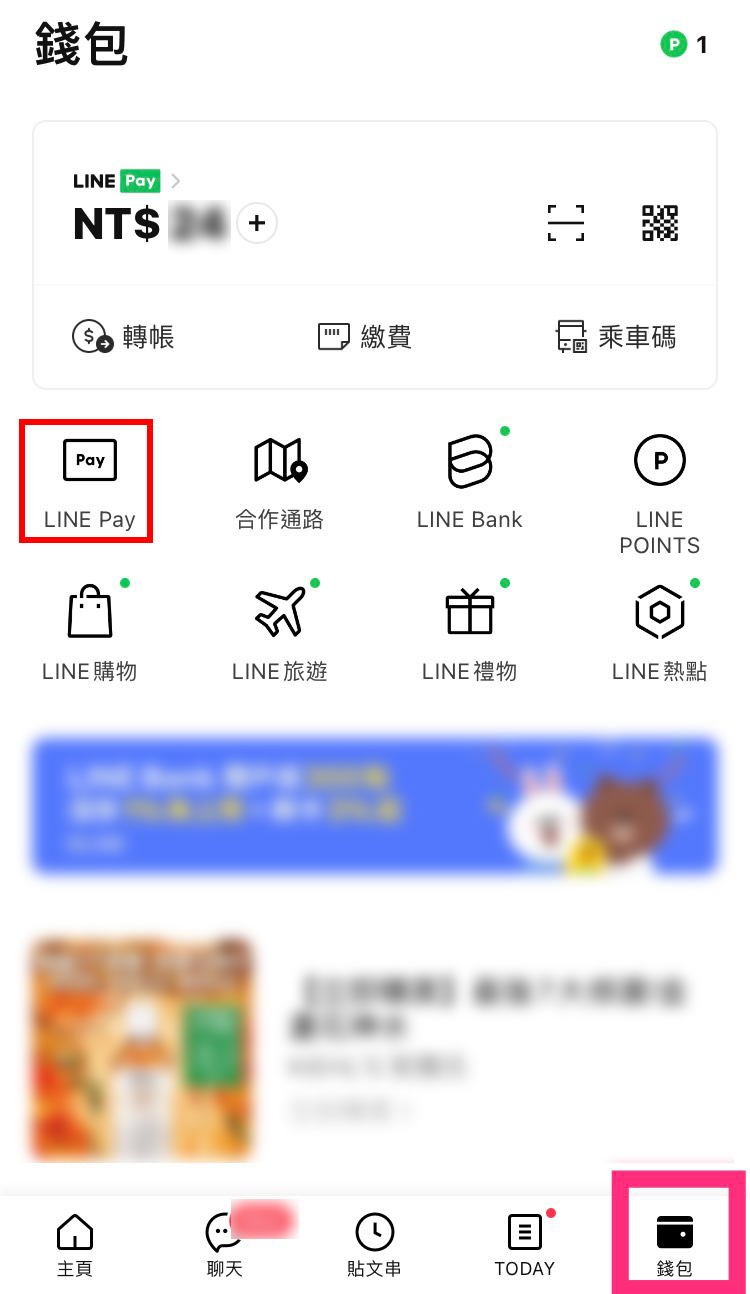View points balance at top right
Screen dimensions: 750x1294
click(x=684, y=45)
